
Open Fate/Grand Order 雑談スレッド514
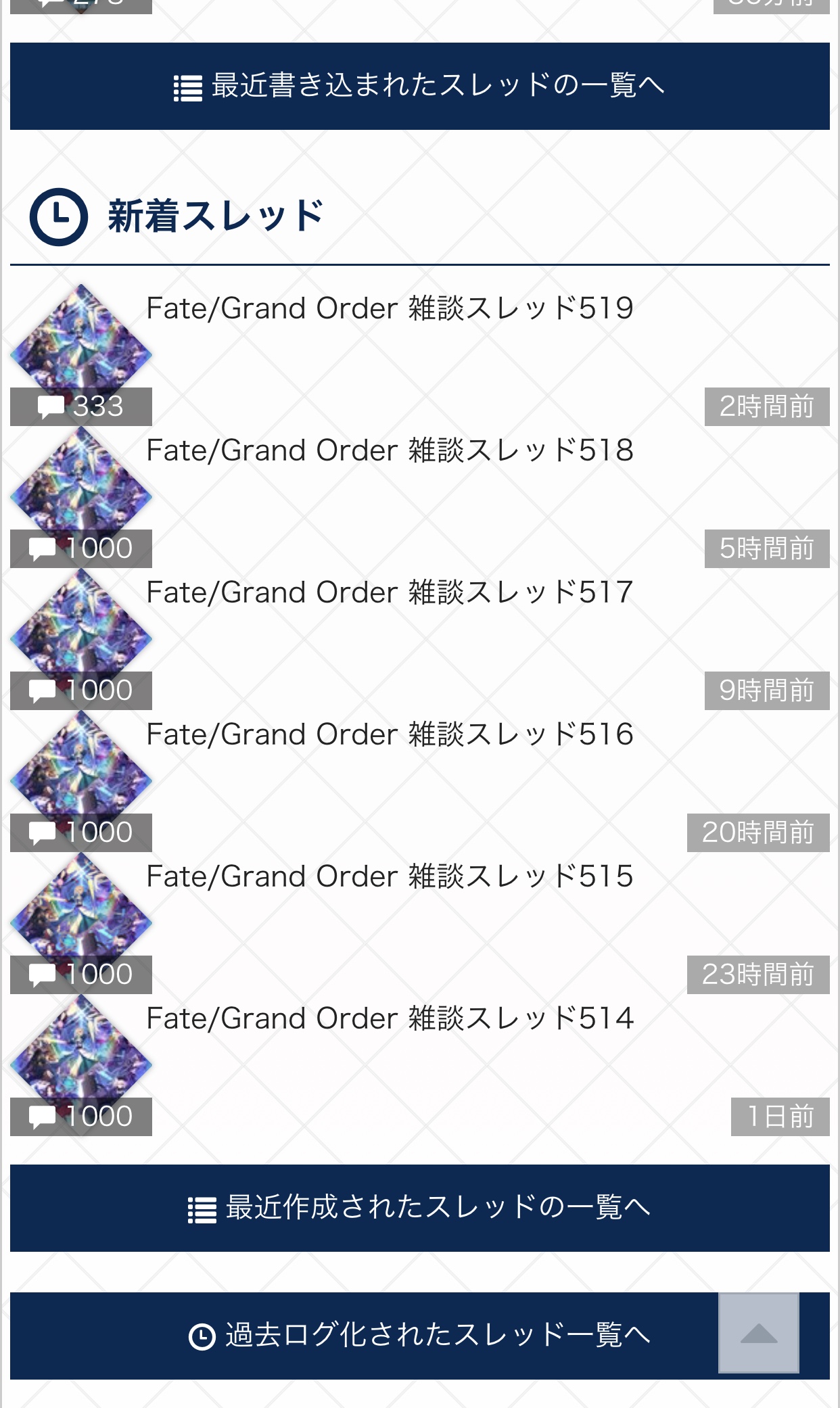[x=390, y=1019]
